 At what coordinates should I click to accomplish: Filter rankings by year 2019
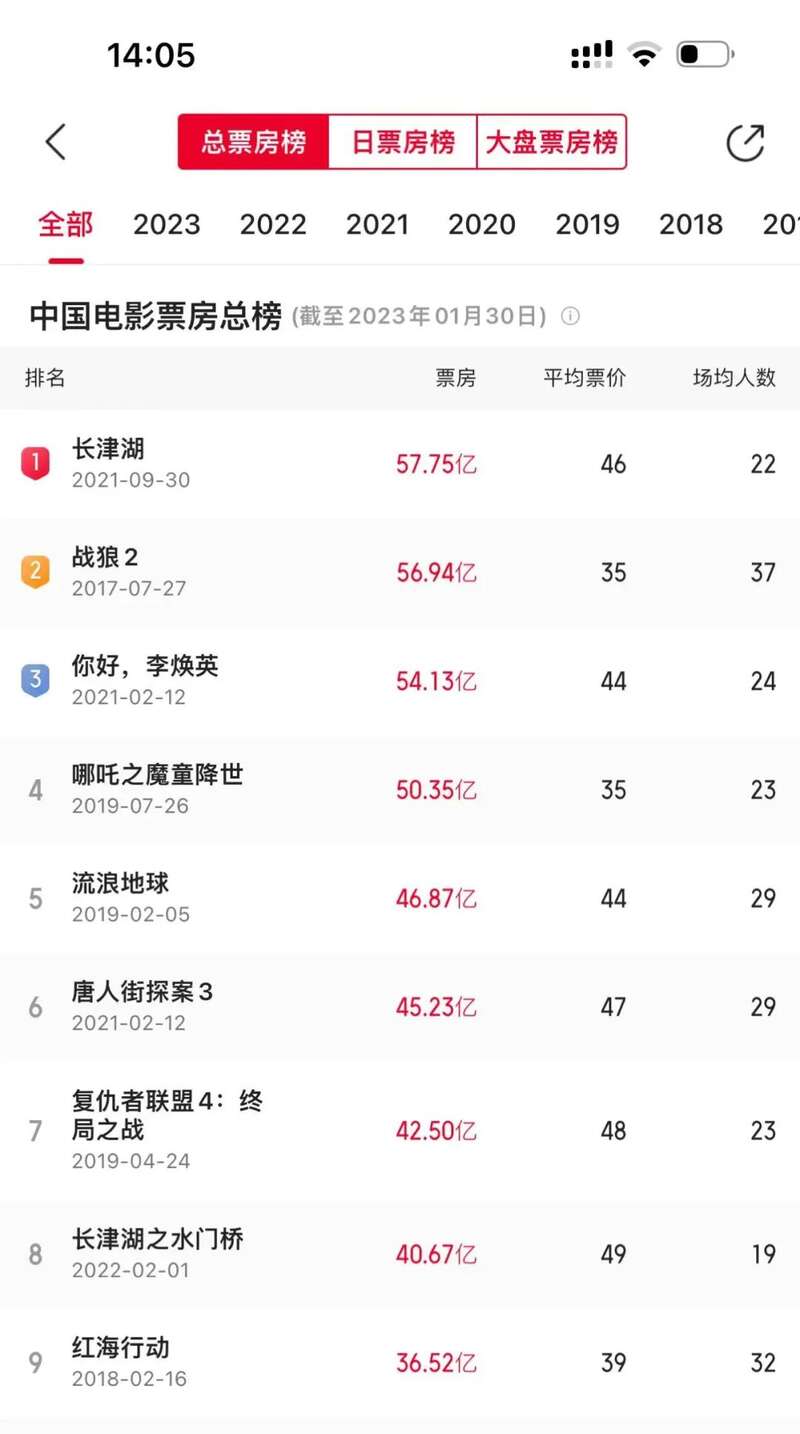[588, 224]
